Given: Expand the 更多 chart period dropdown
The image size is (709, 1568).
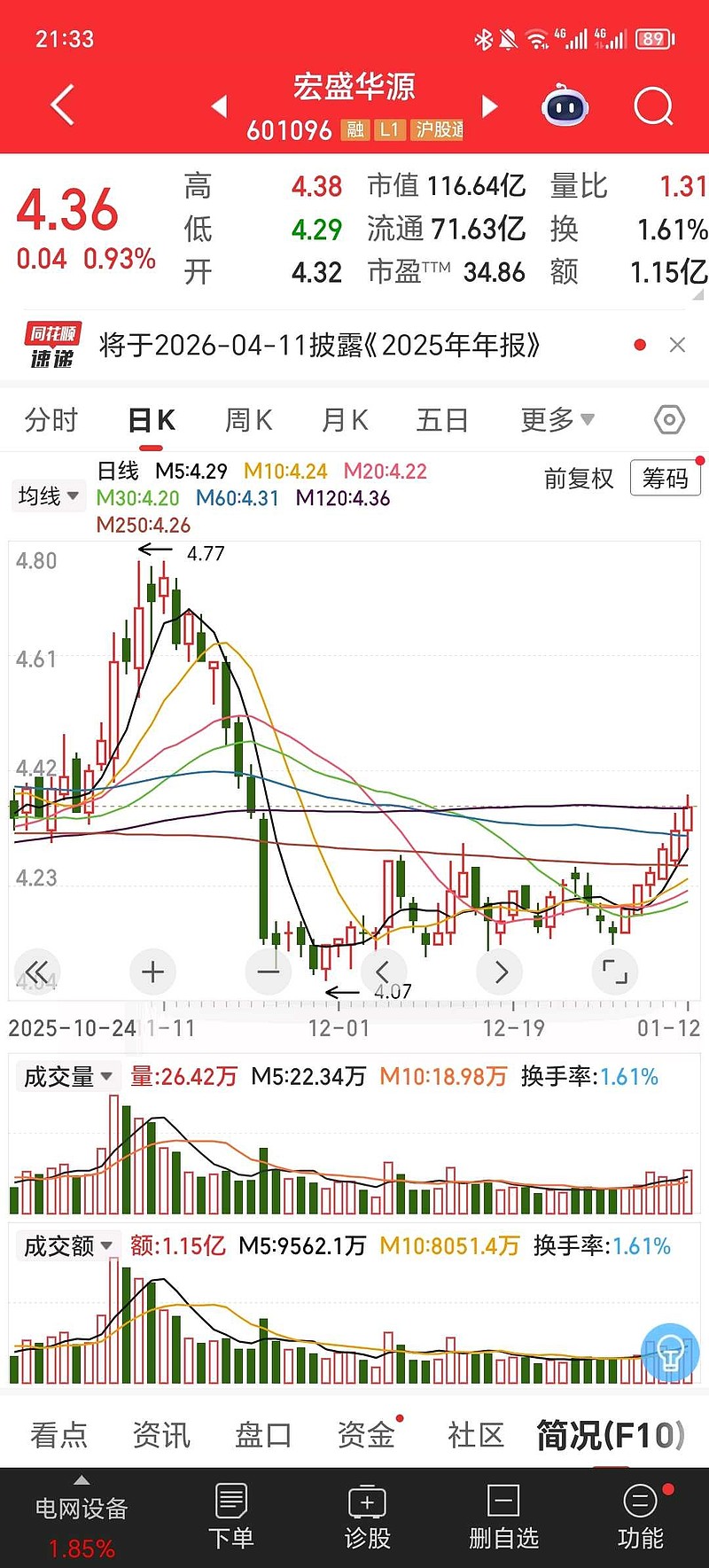Looking at the screenshot, I should pos(556,420).
